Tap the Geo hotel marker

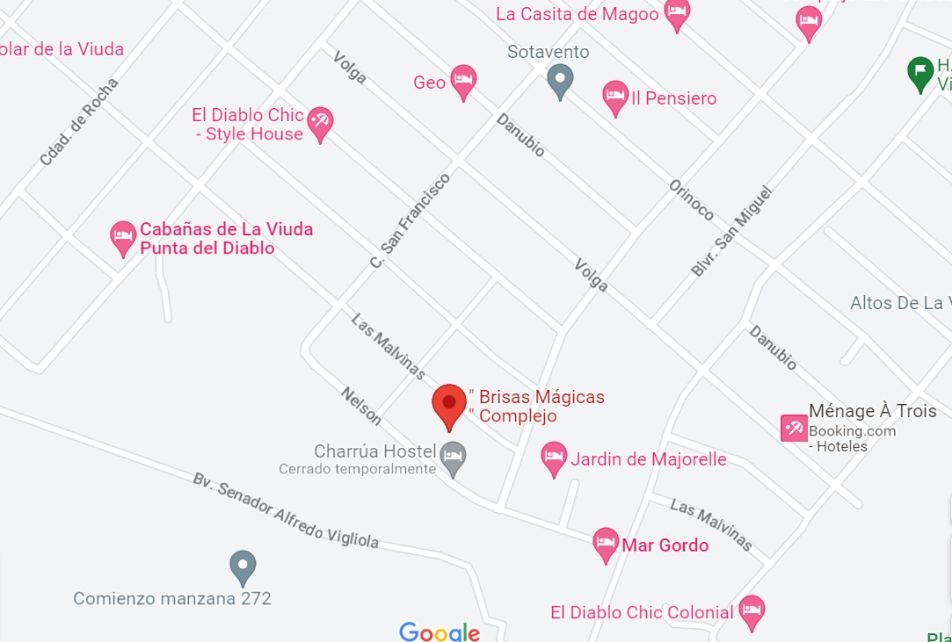[x=462, y=81]
